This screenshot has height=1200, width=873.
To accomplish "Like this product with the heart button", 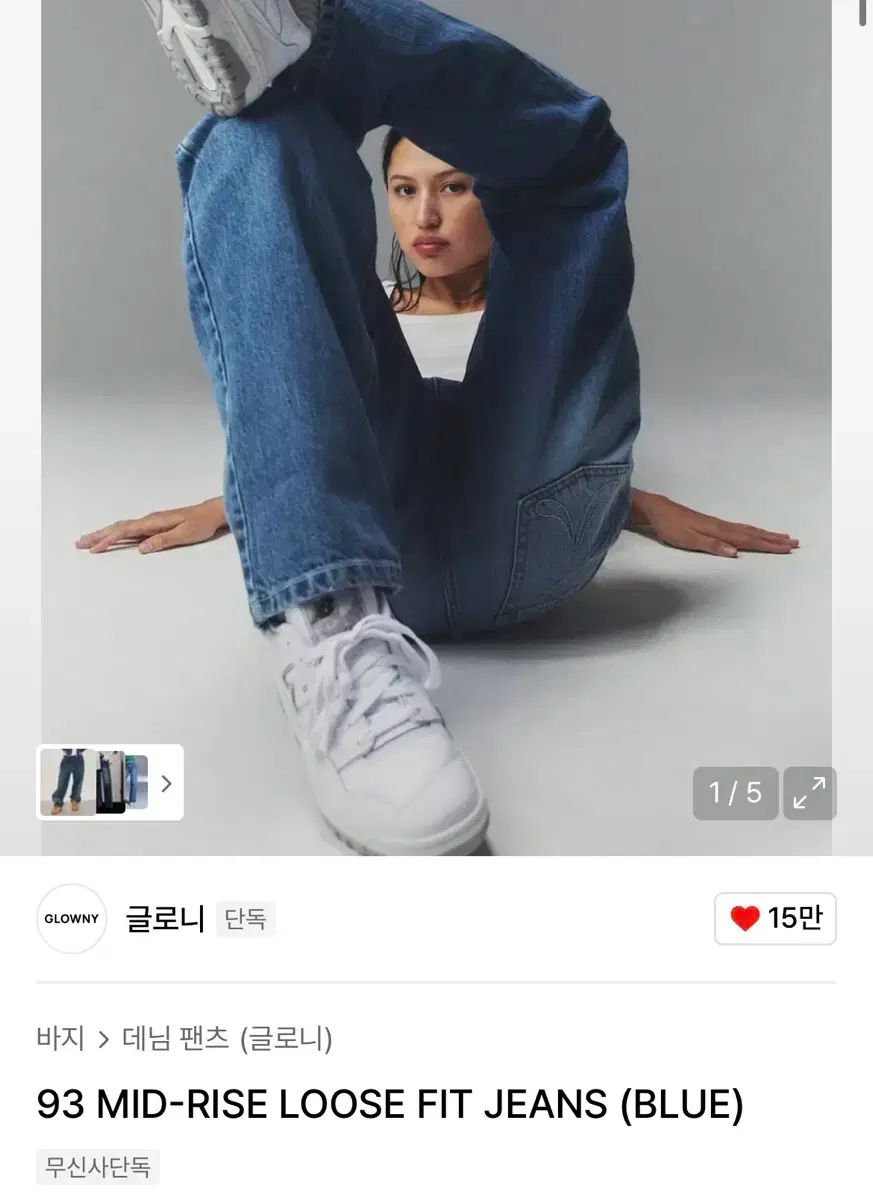I will 775,918.
